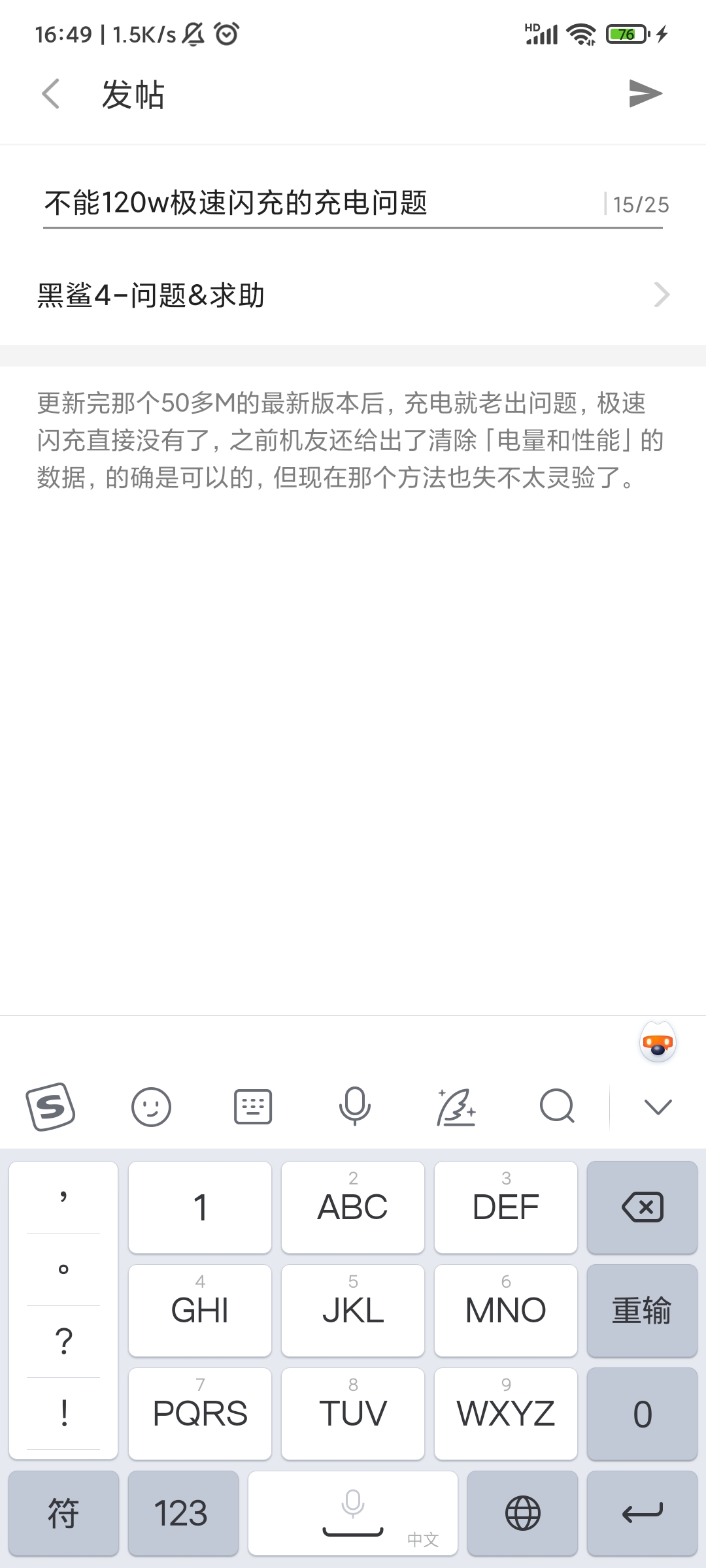
Task: Tap the ABC key
Action: click(353, 1207)
